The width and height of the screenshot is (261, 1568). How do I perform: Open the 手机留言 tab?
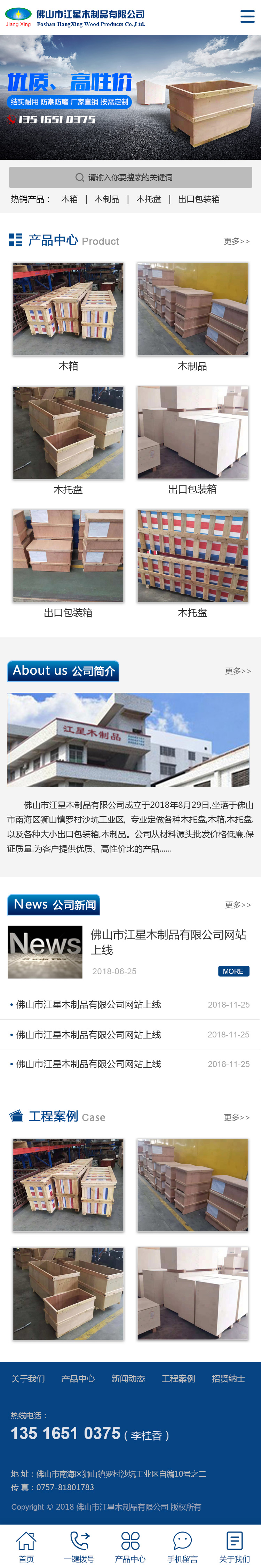tap(182, 1547)
